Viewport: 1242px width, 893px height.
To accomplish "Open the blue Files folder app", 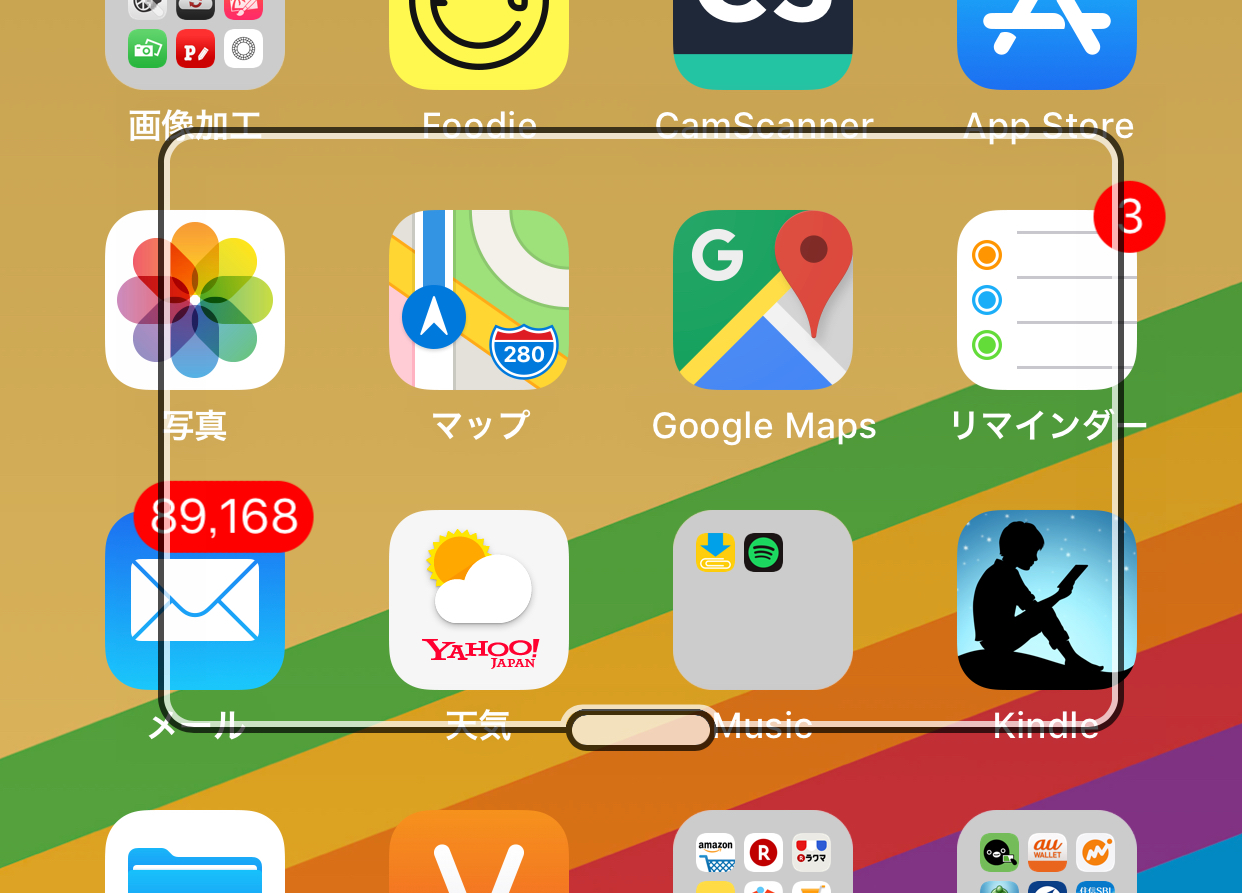I will (195, 855).
